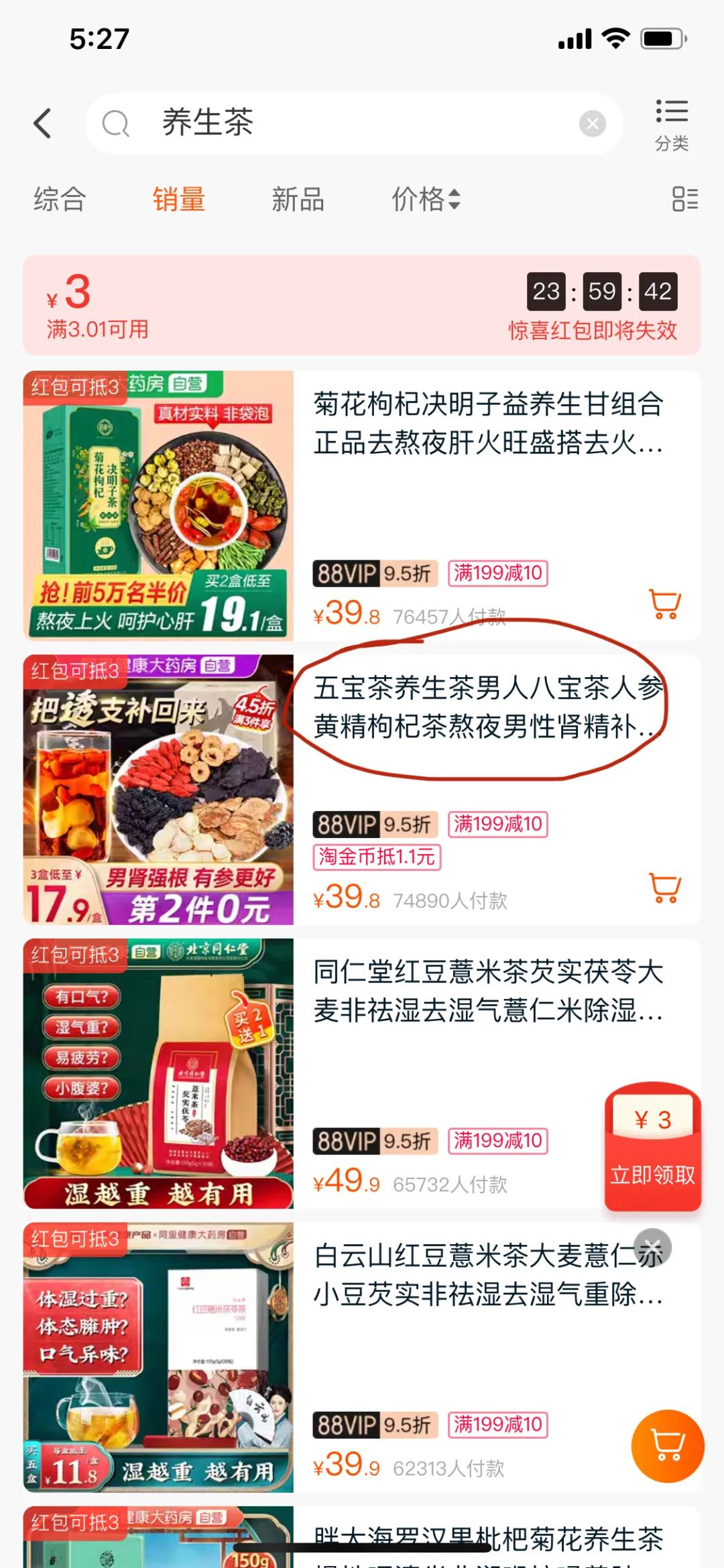Go back from the search results

pyautogui.click(x=43, y=124)
